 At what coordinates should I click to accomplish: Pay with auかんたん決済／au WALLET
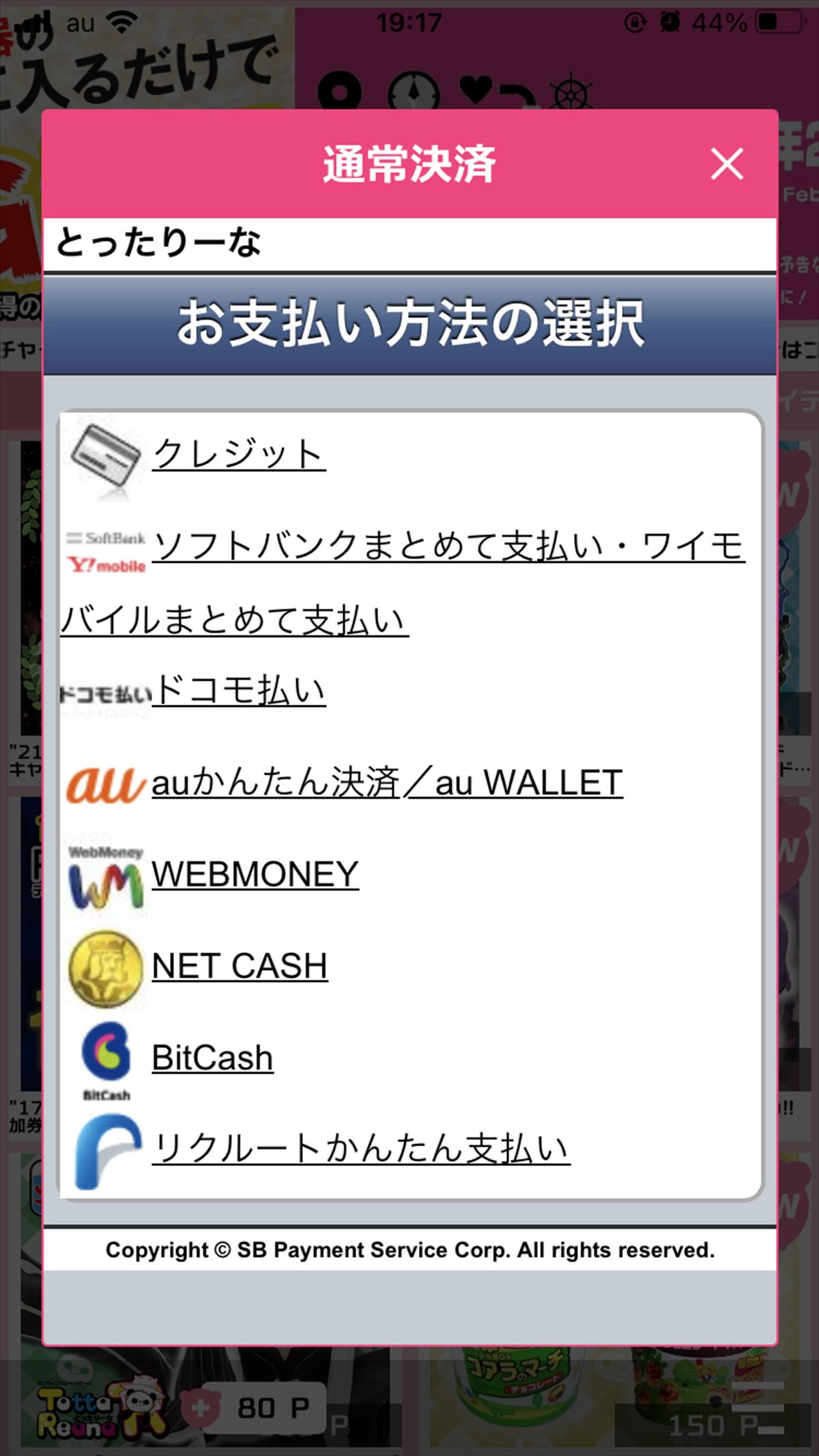point(386,783)
